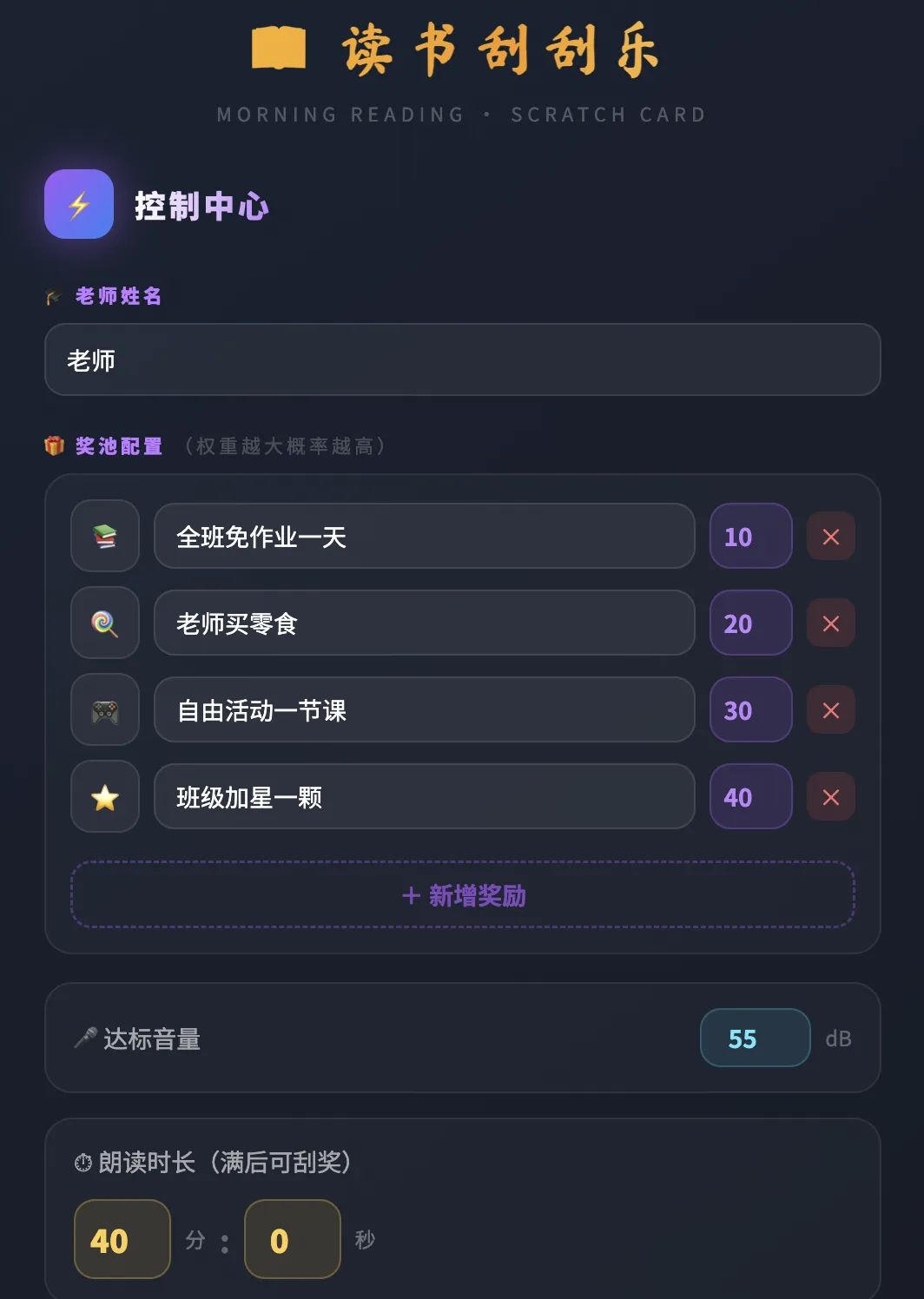Click the flag icon beside 老师姓名
The width and height of the screenshot is (924, 1299).
[54, 296]
